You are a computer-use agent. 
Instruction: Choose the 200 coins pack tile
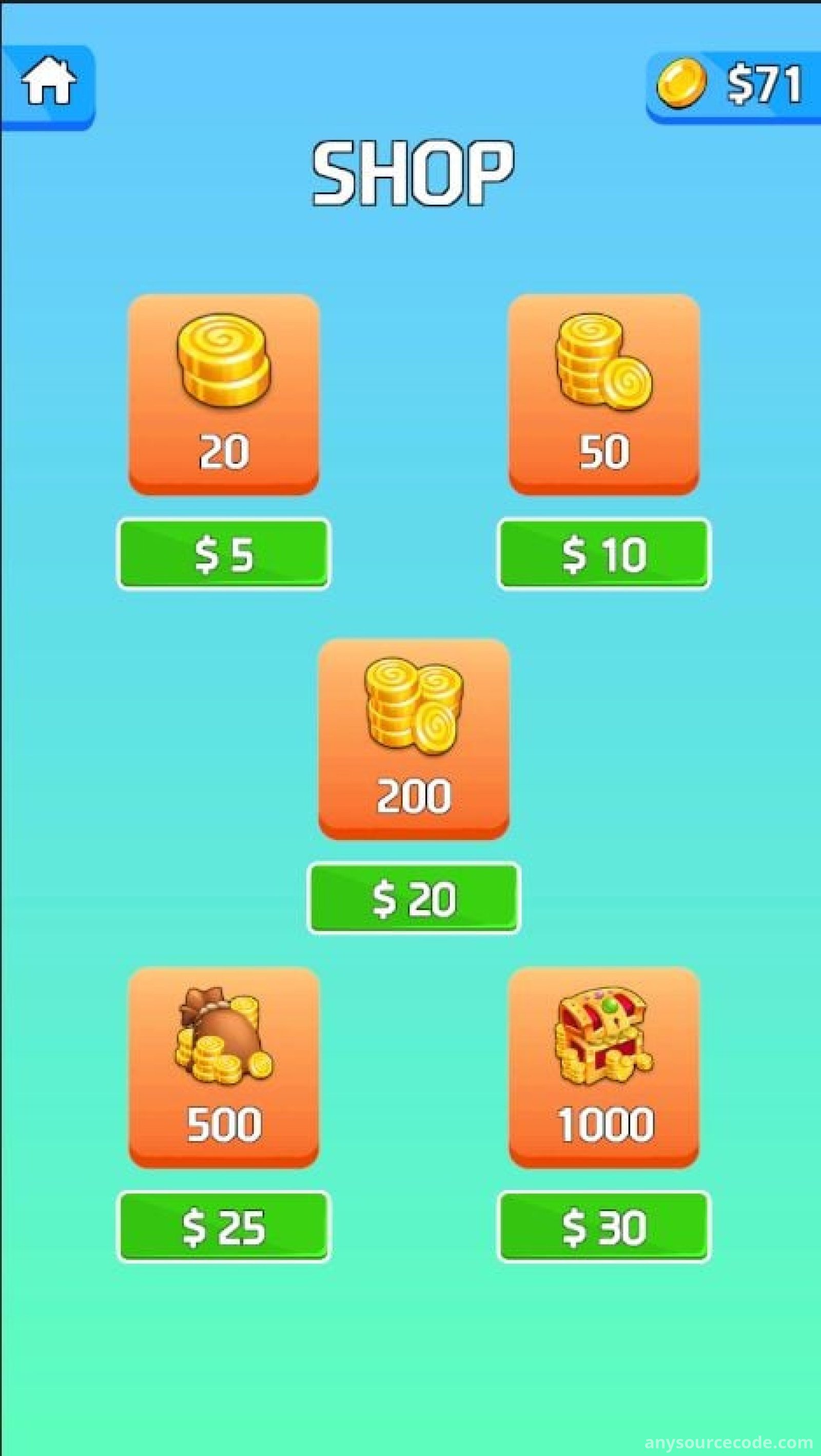click(x=414, y=739)
